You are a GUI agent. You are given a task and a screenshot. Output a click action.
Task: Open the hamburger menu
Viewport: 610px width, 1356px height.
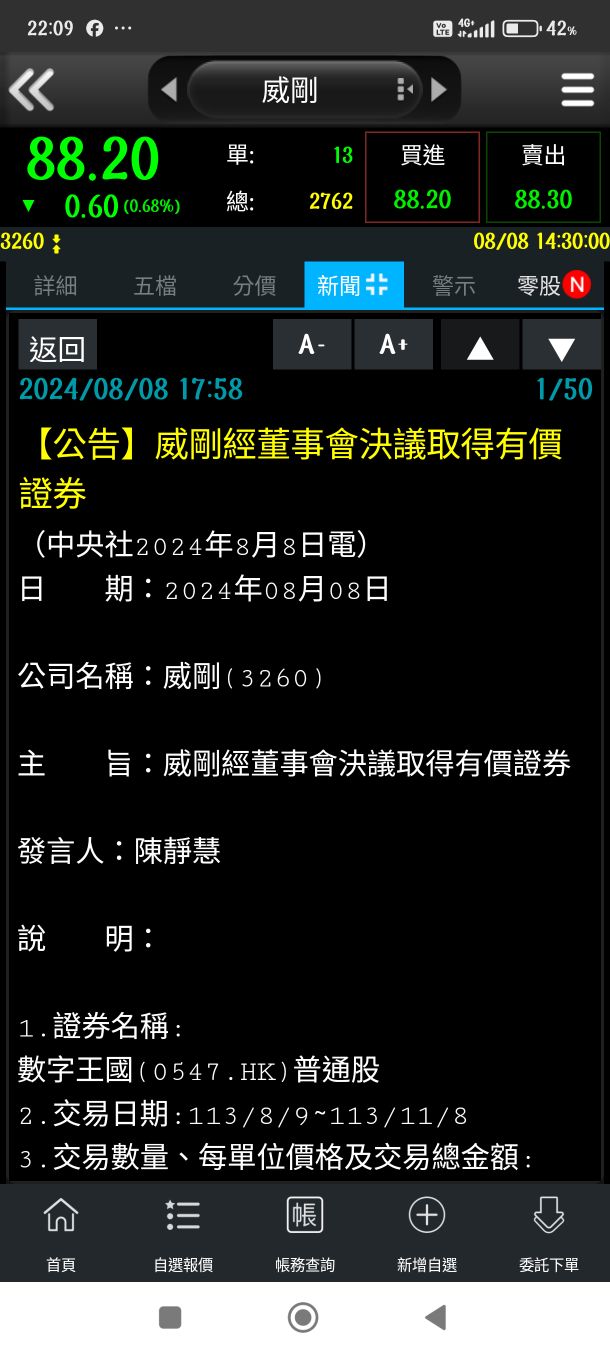pyautogui.click(x=577, y=90)
